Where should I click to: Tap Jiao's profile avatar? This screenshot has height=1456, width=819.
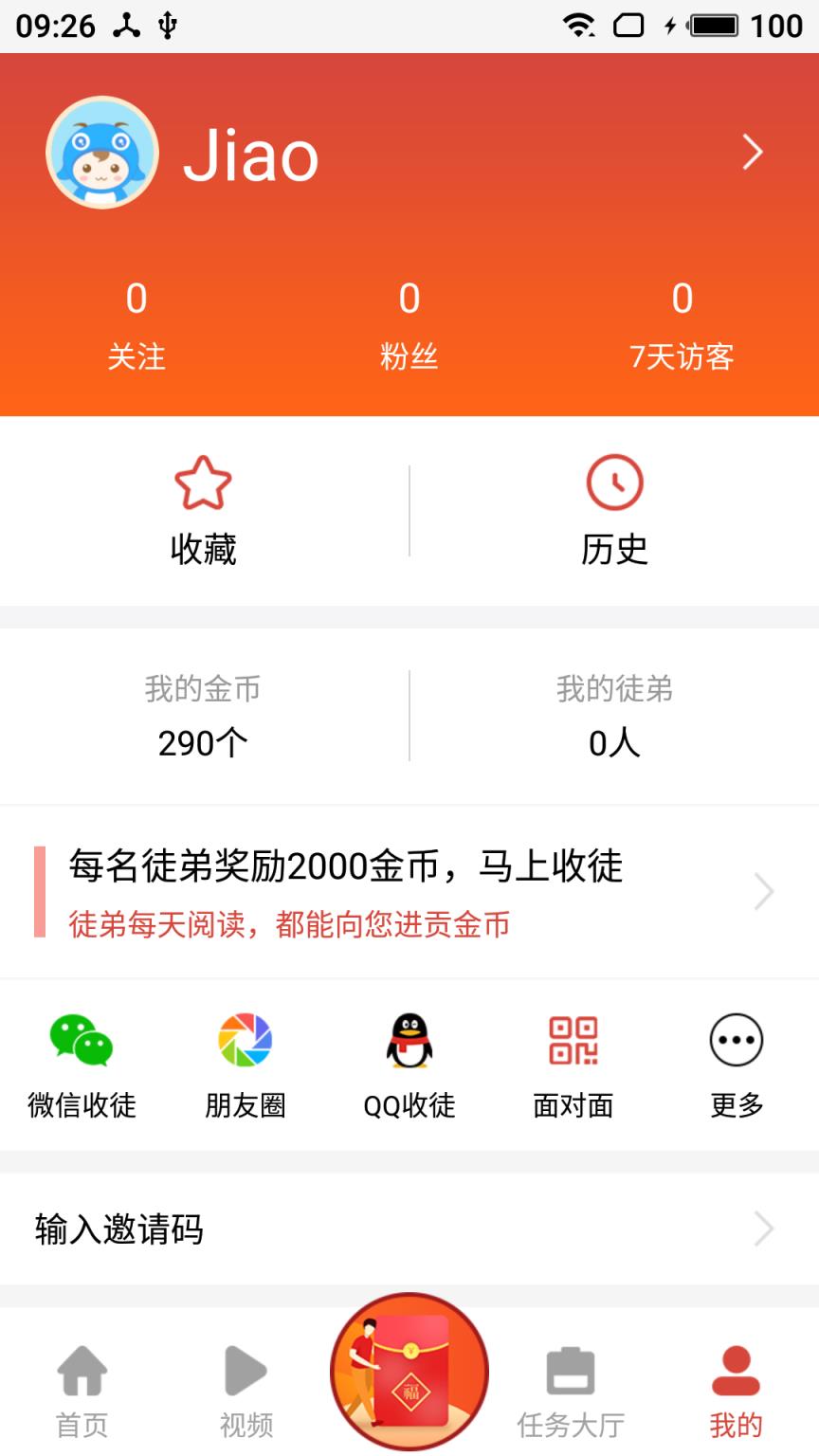pos(102,152)
